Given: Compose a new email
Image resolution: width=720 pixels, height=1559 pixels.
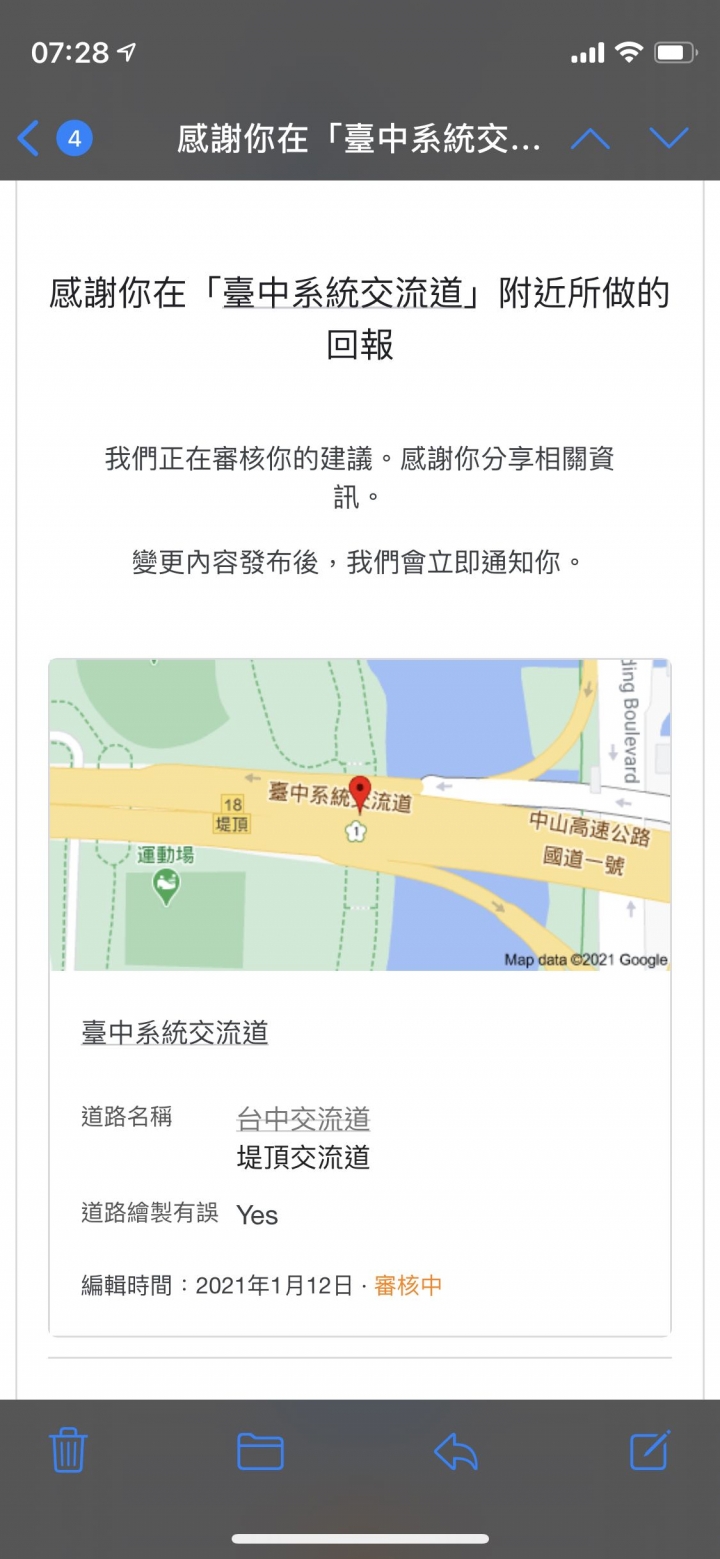Looking at the screenshot, I should pos(649,1450).
